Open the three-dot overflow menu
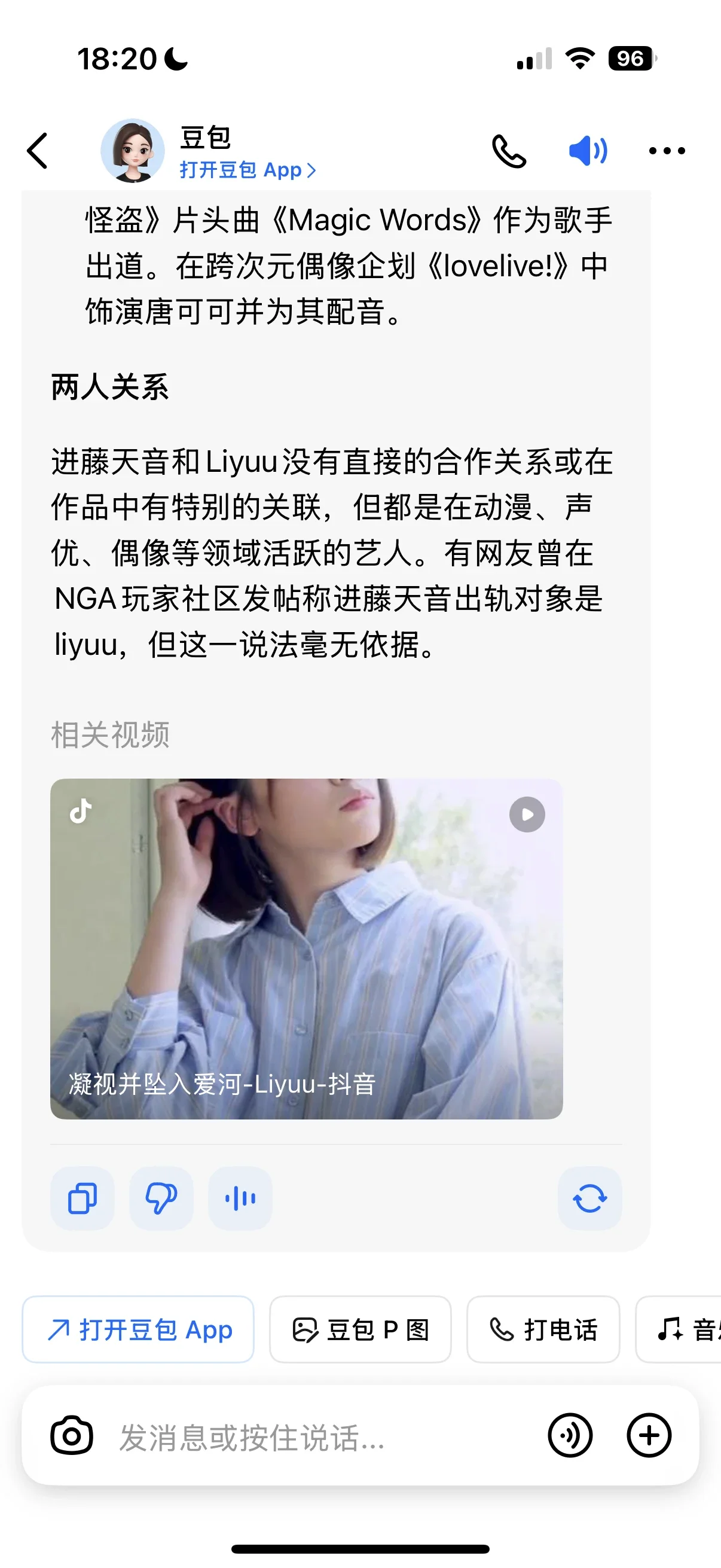 click(667, 151)
